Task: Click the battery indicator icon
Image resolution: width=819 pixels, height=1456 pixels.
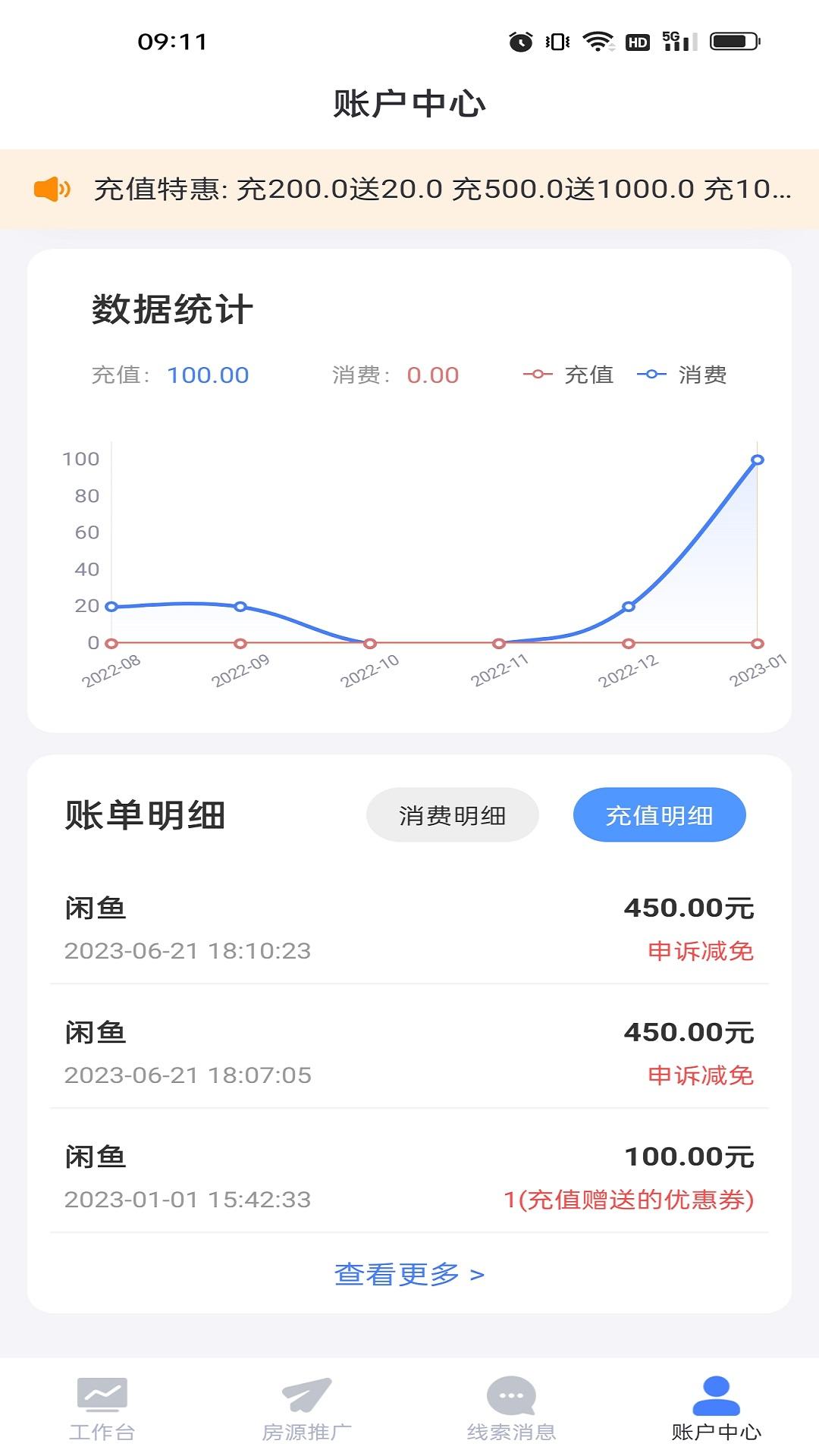Action: coord(732,43)
